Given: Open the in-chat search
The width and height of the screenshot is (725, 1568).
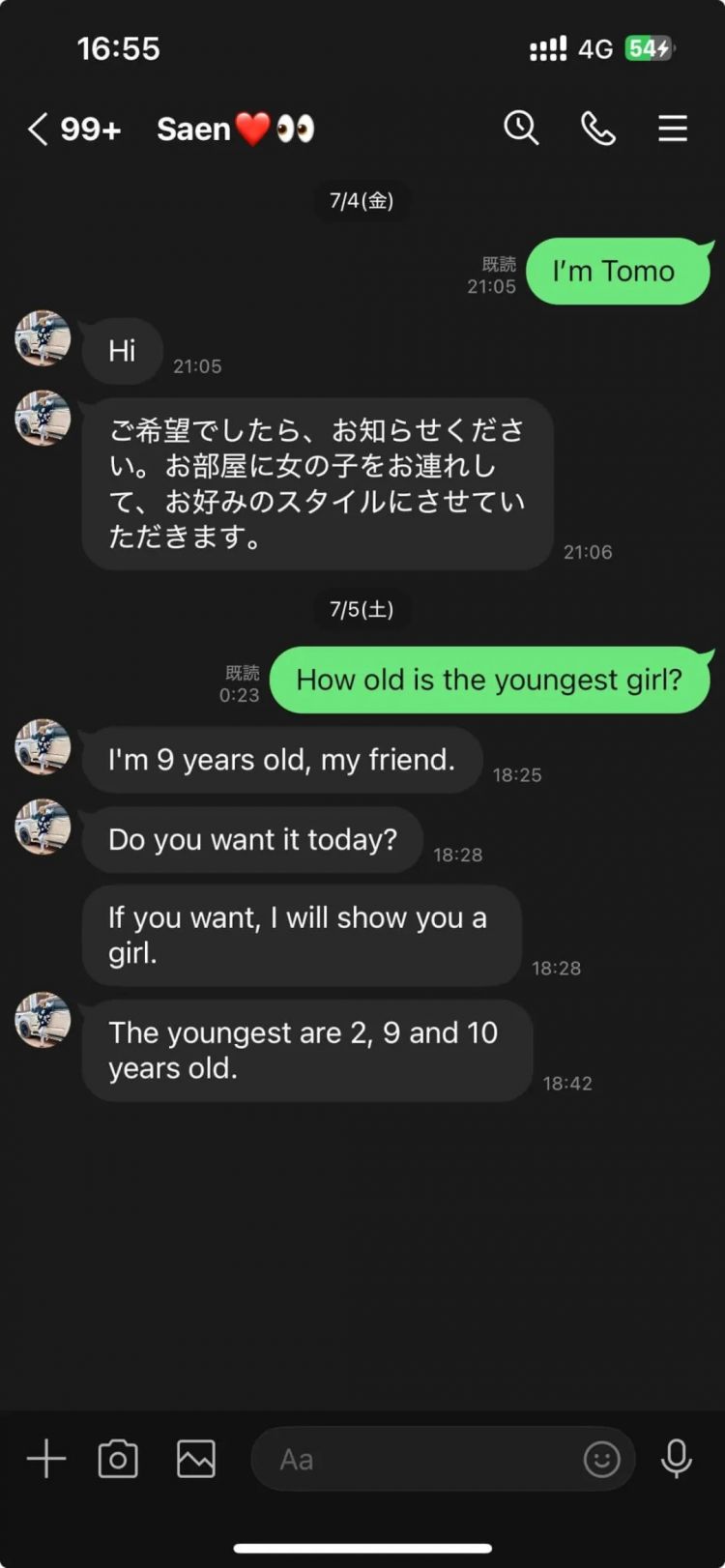Looking at the screenshot, I should tap(521, 128).
